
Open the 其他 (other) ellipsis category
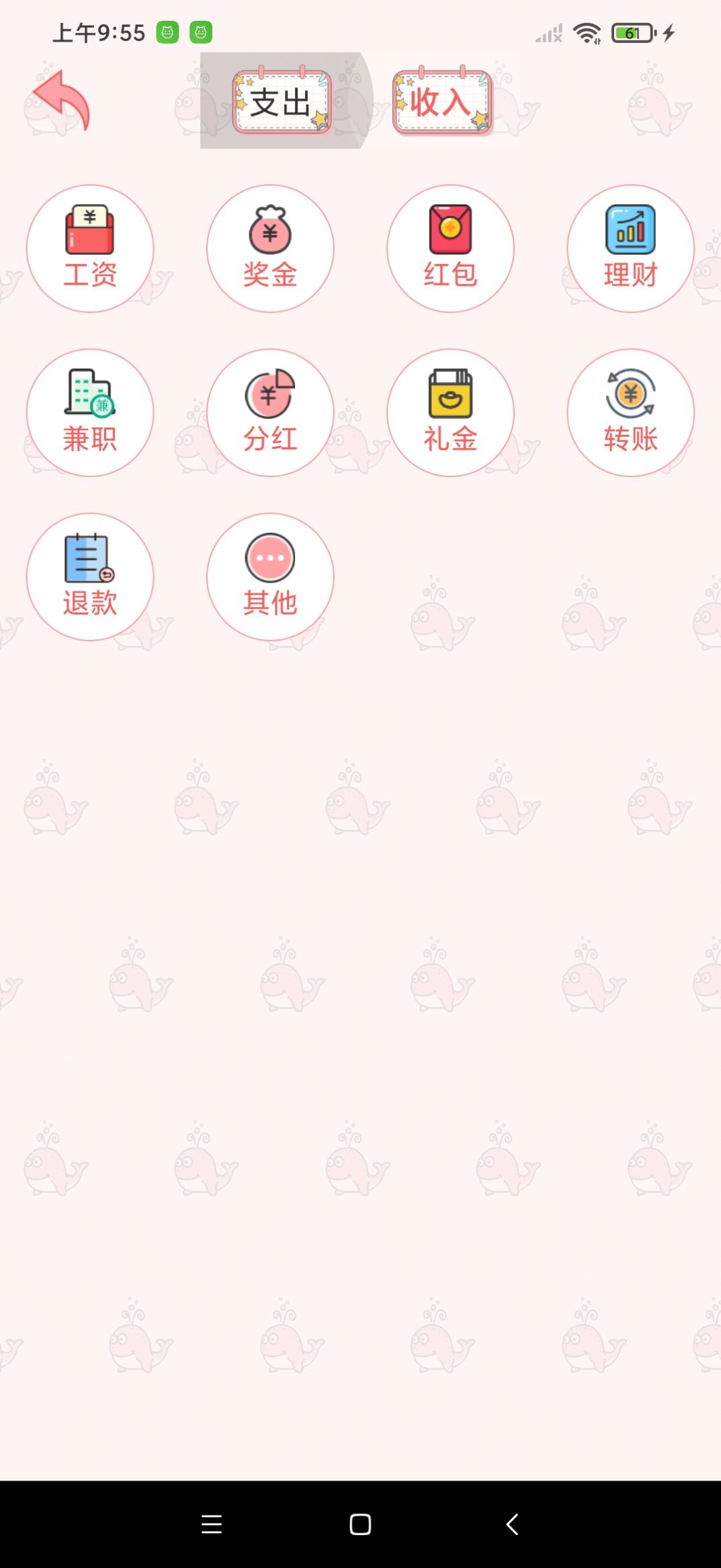pos(270,577)
